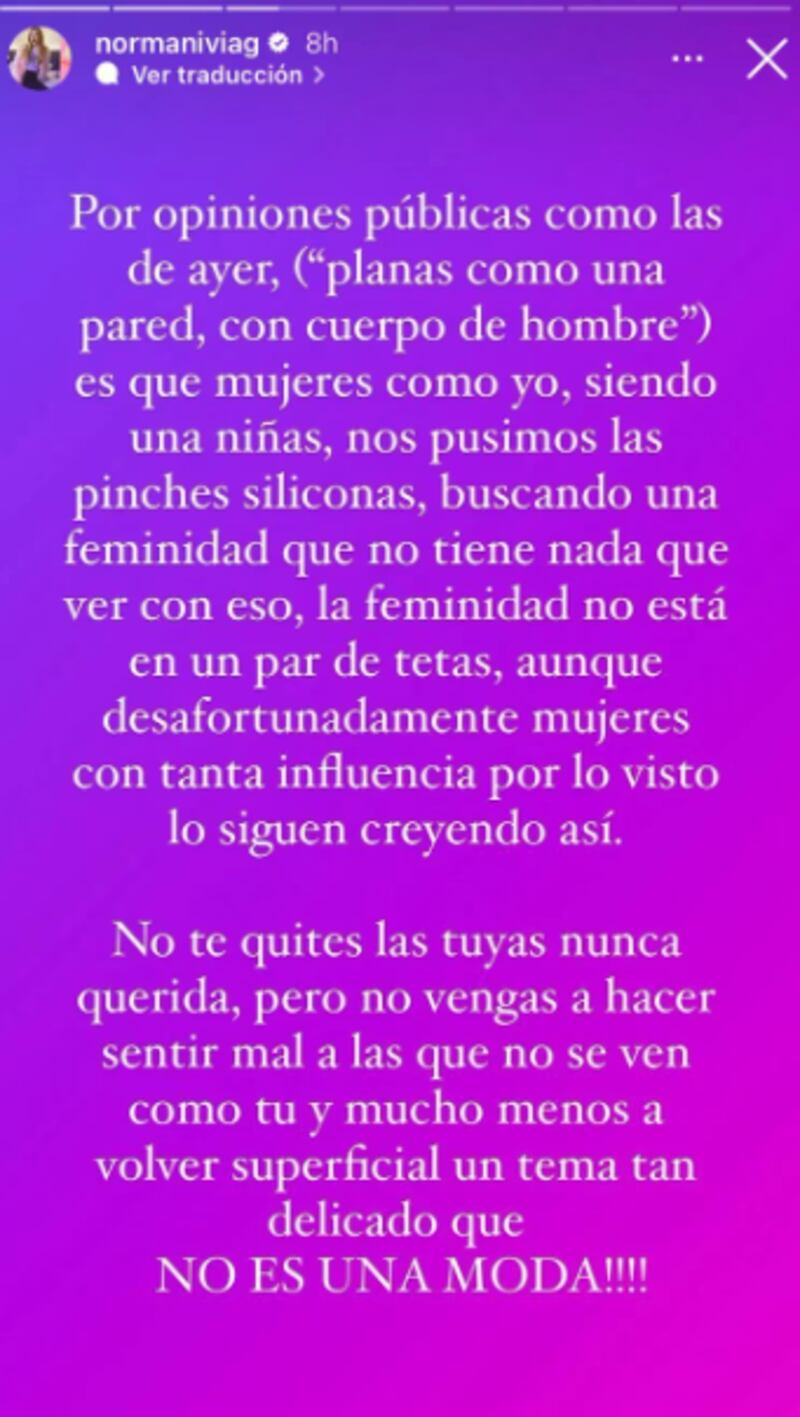The width and height of the screenshot is (800, 1417).
Task: Open the three-dot story options menu
Action: coord(687,59)
